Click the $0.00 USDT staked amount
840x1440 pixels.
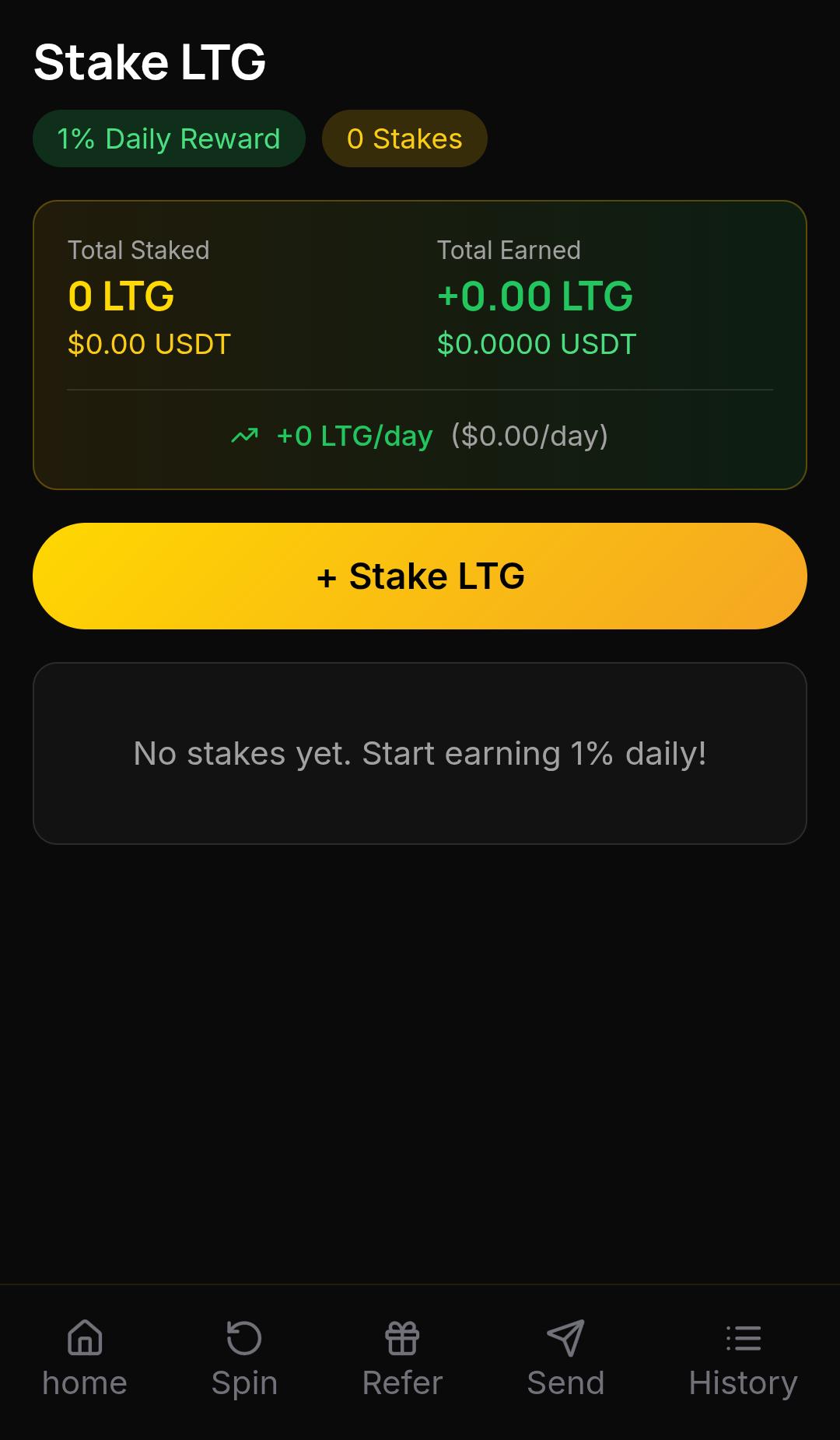149,343
